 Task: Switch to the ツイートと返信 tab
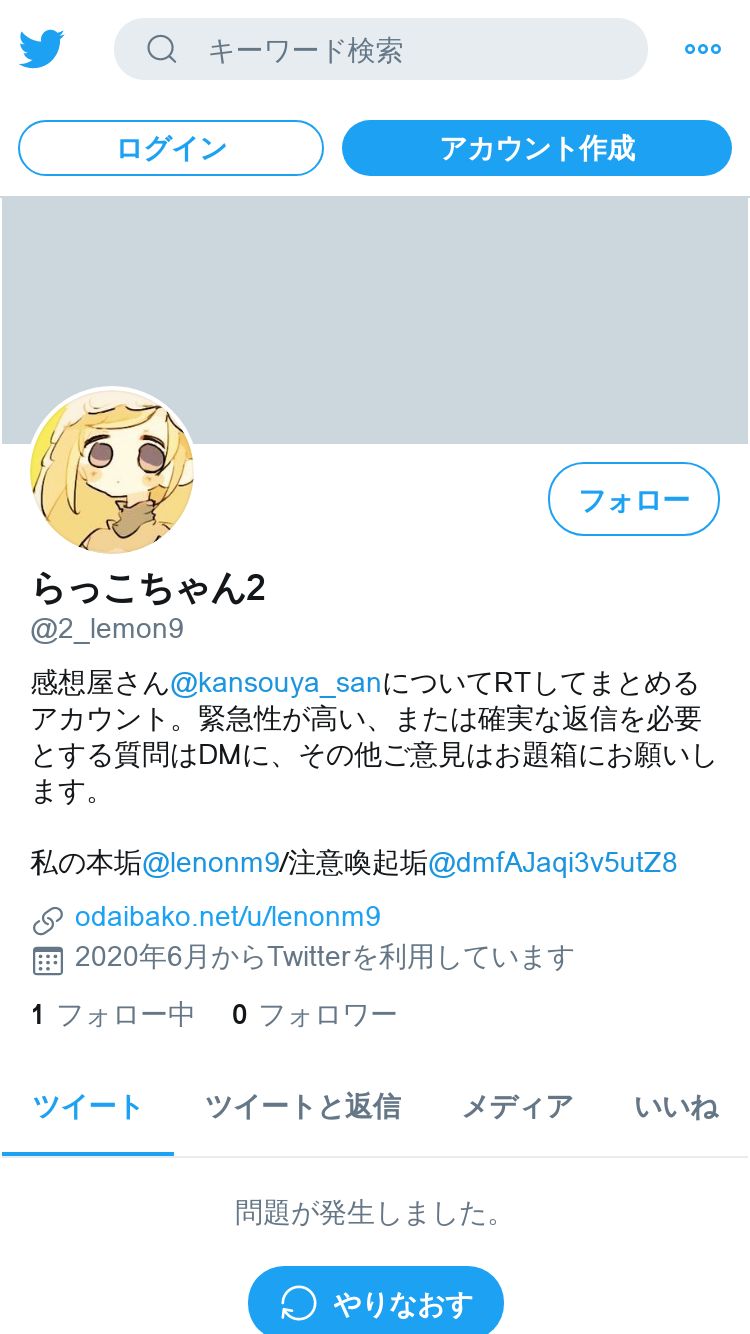(x=303, y=1107)
